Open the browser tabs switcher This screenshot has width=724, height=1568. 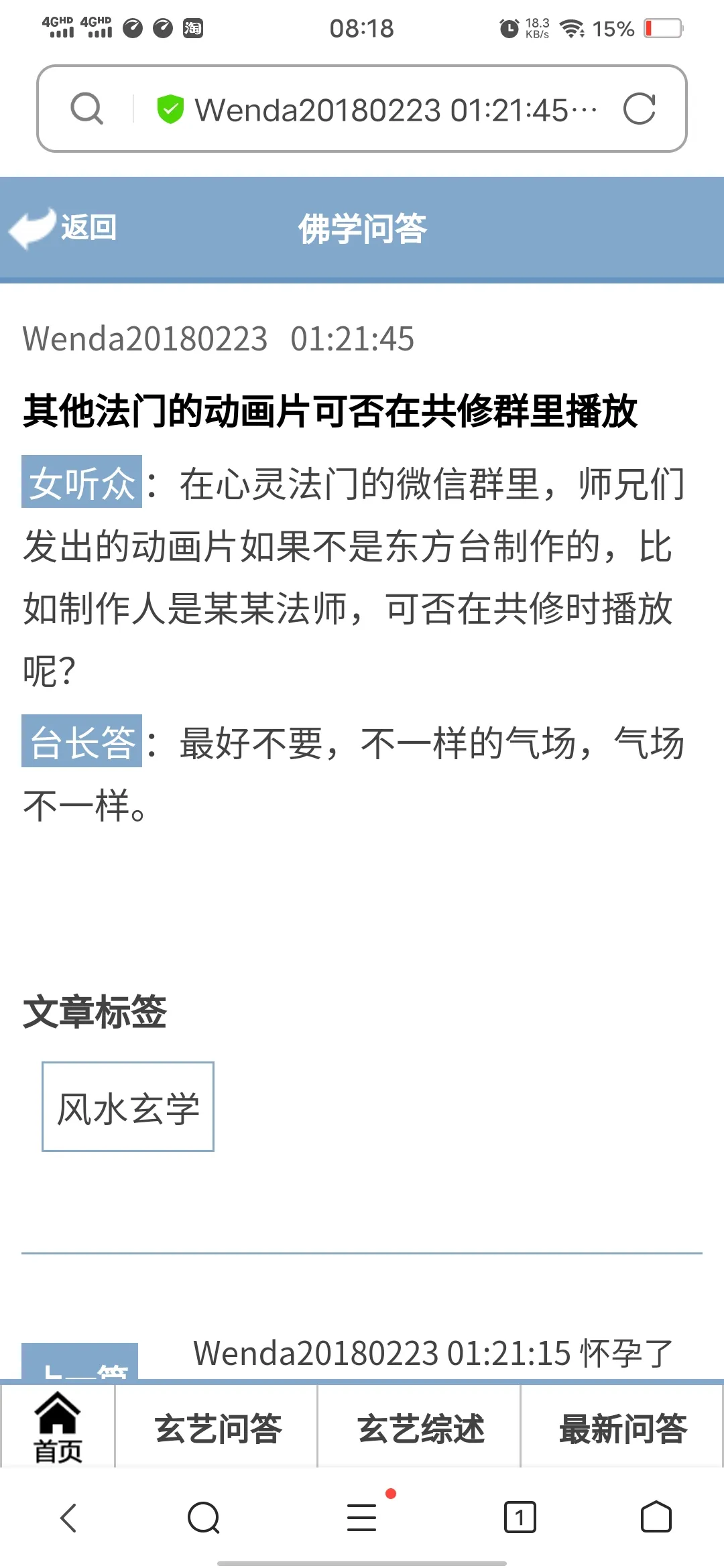(x=520, y=1518)
